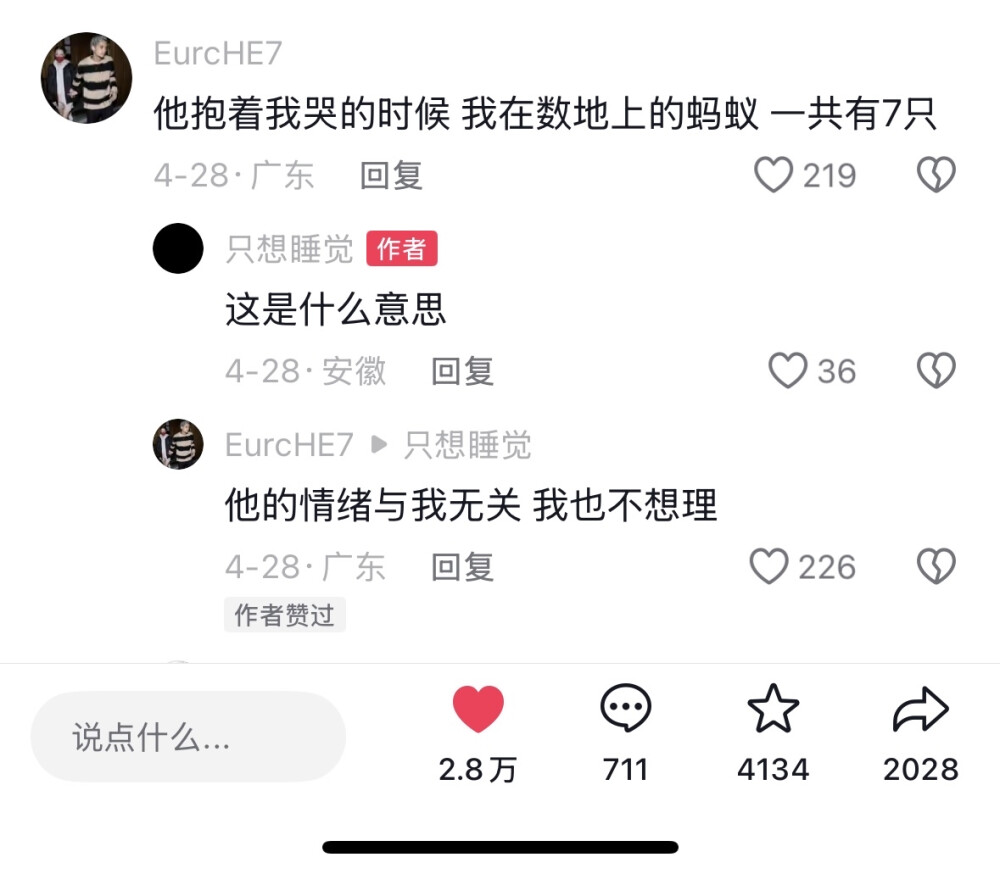Favorite the post using the star icon
Screen dimensions: 1000x874
tap(773, 710)
